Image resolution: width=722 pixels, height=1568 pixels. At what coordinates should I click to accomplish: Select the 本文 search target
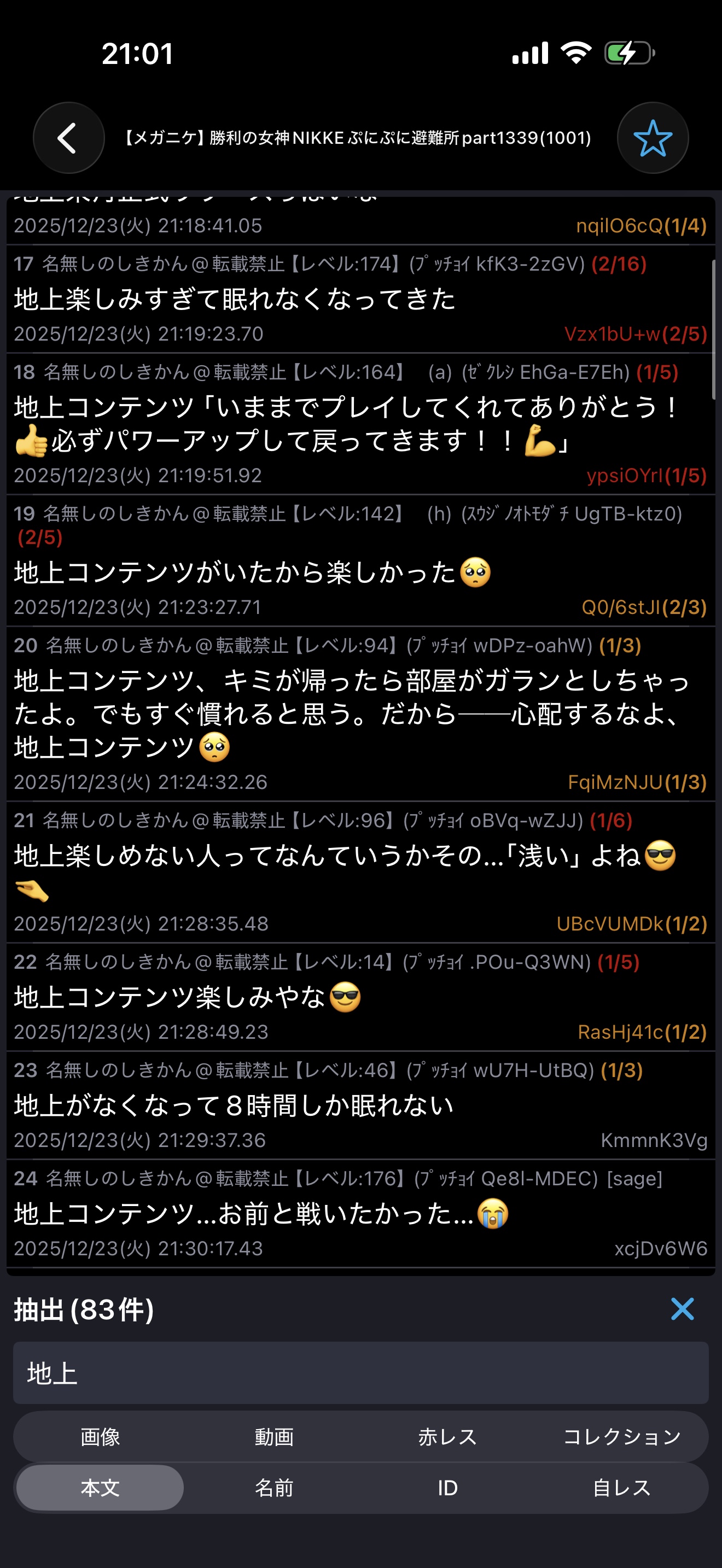tap(100, 1488)
